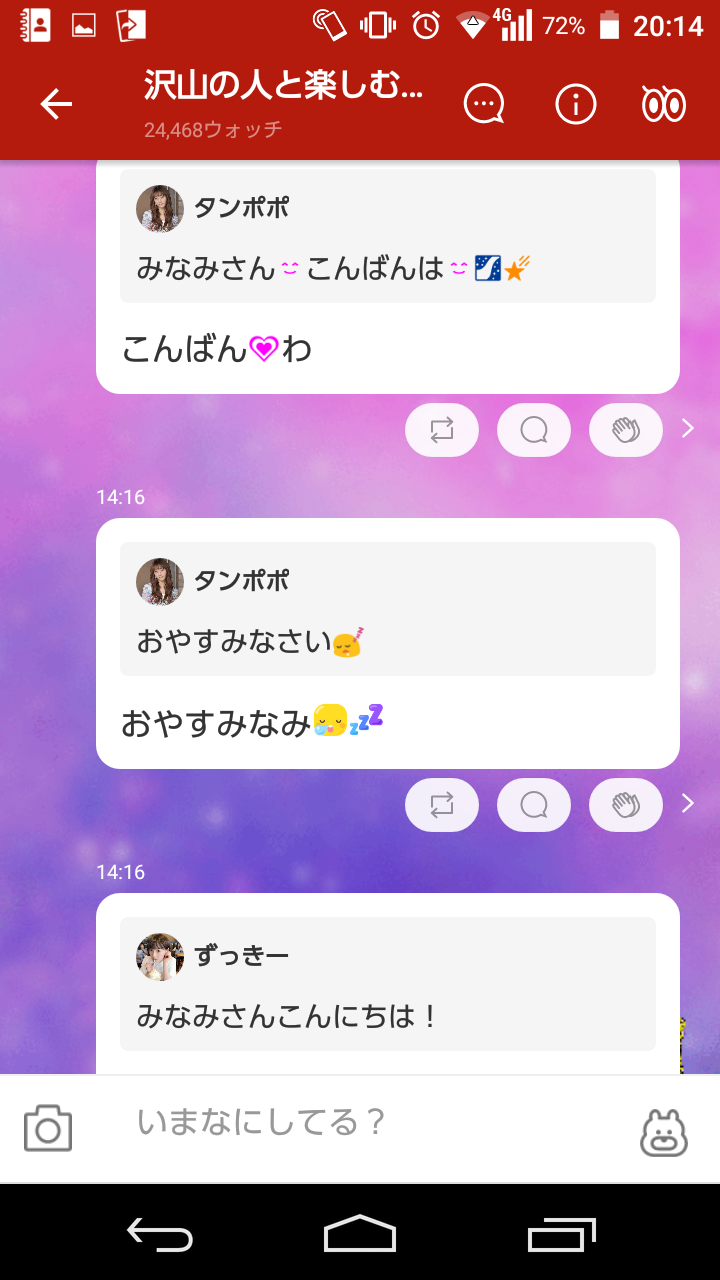Toggle the clap reaction on タンポポ's greeting comment
720x1280 pixels.
[625, 428]
